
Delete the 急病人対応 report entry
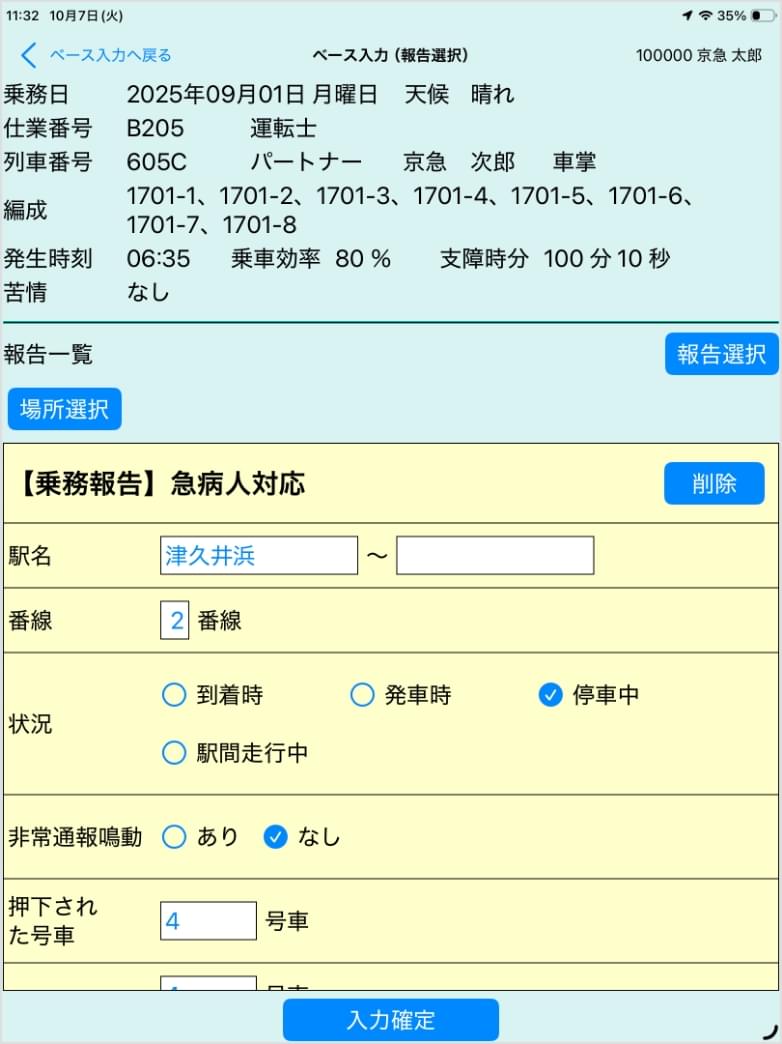714,483
